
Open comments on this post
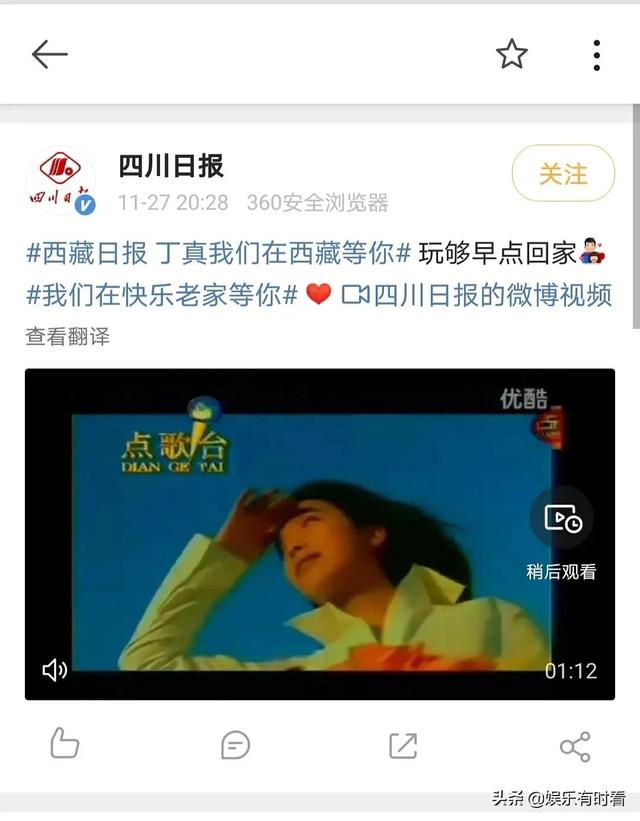235,745
